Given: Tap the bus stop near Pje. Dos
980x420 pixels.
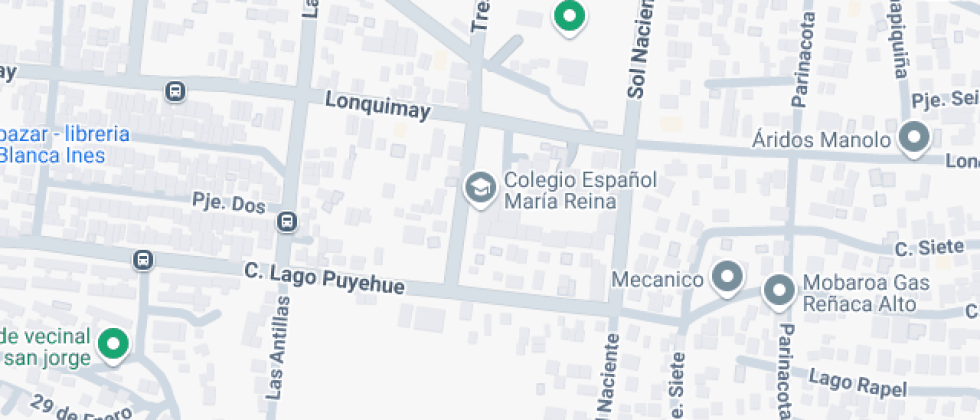Looking at the screenshot, I should (288, 222).
